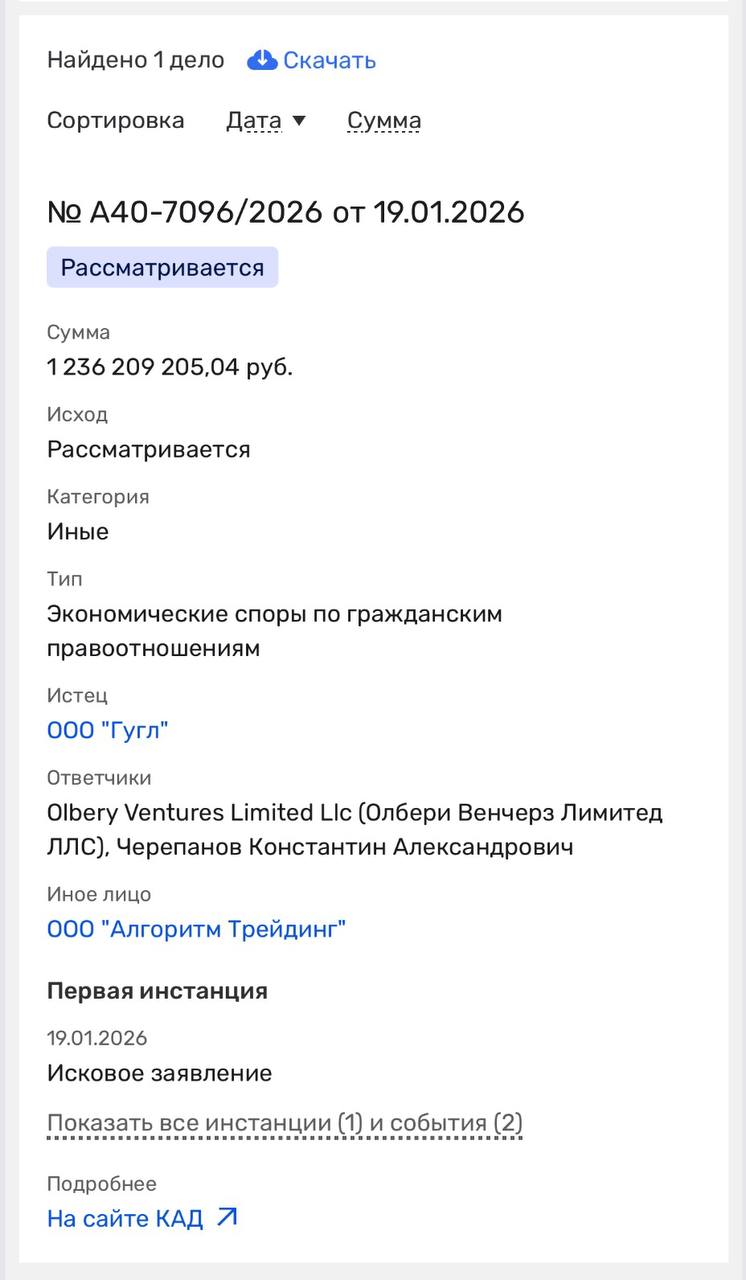
Task: Sort results by Сумма
Action: [x=384, y=121]
